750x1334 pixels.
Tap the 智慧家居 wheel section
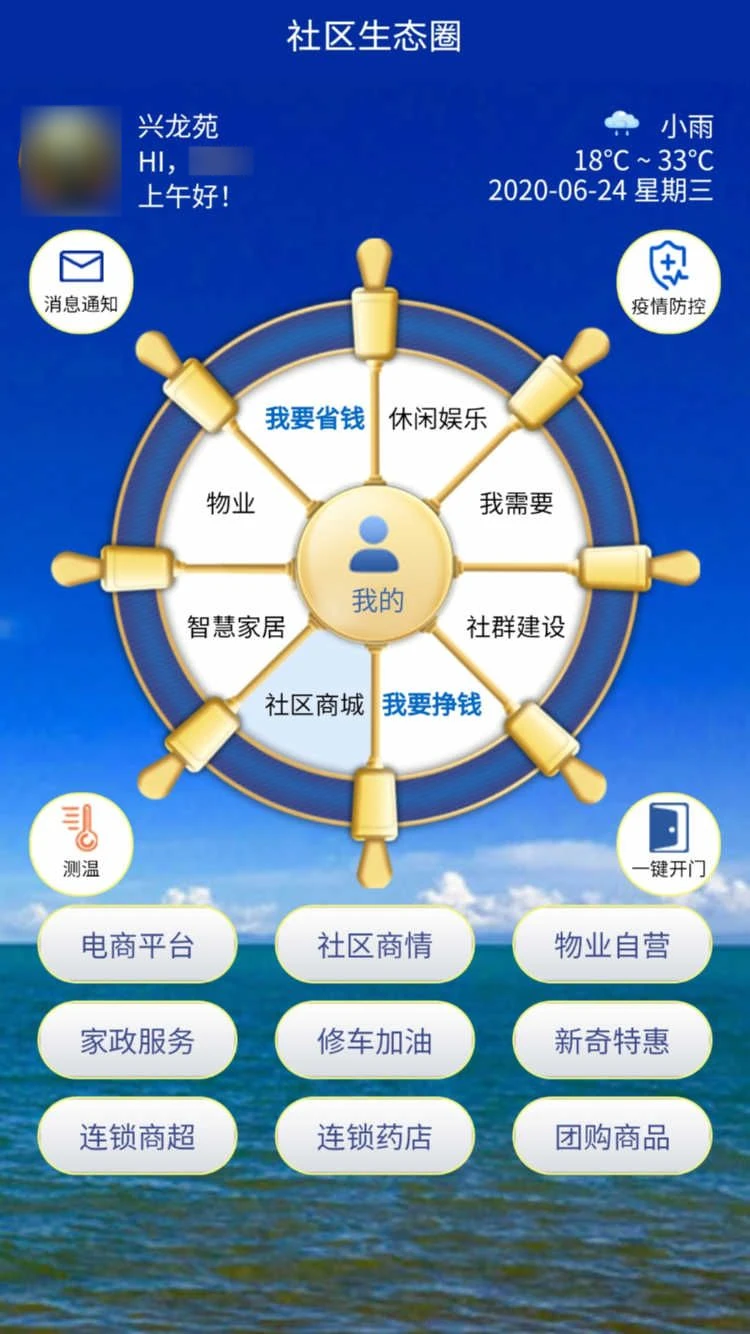click(x=234, y=630)
